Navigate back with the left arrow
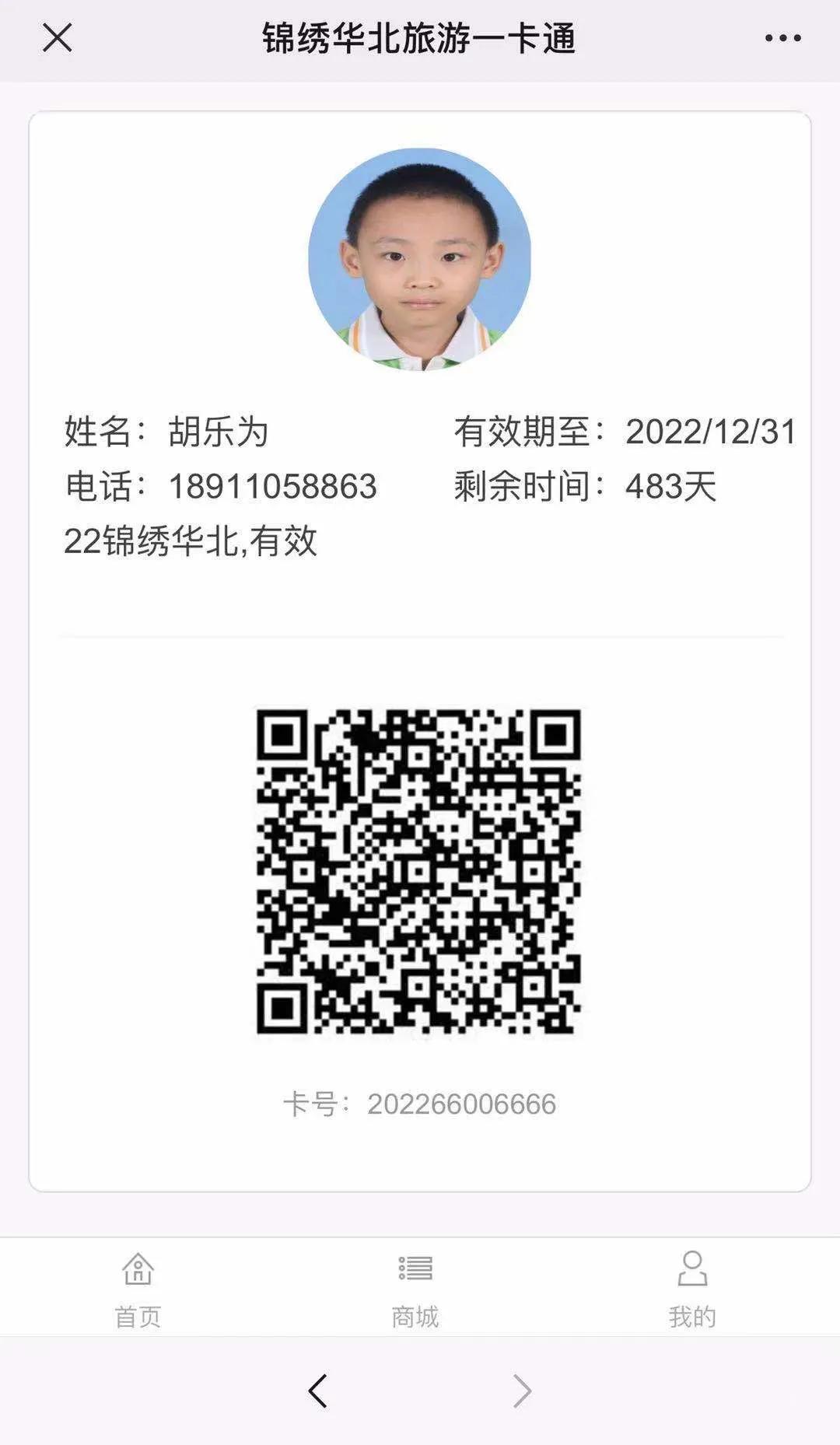 point(317,1391)
